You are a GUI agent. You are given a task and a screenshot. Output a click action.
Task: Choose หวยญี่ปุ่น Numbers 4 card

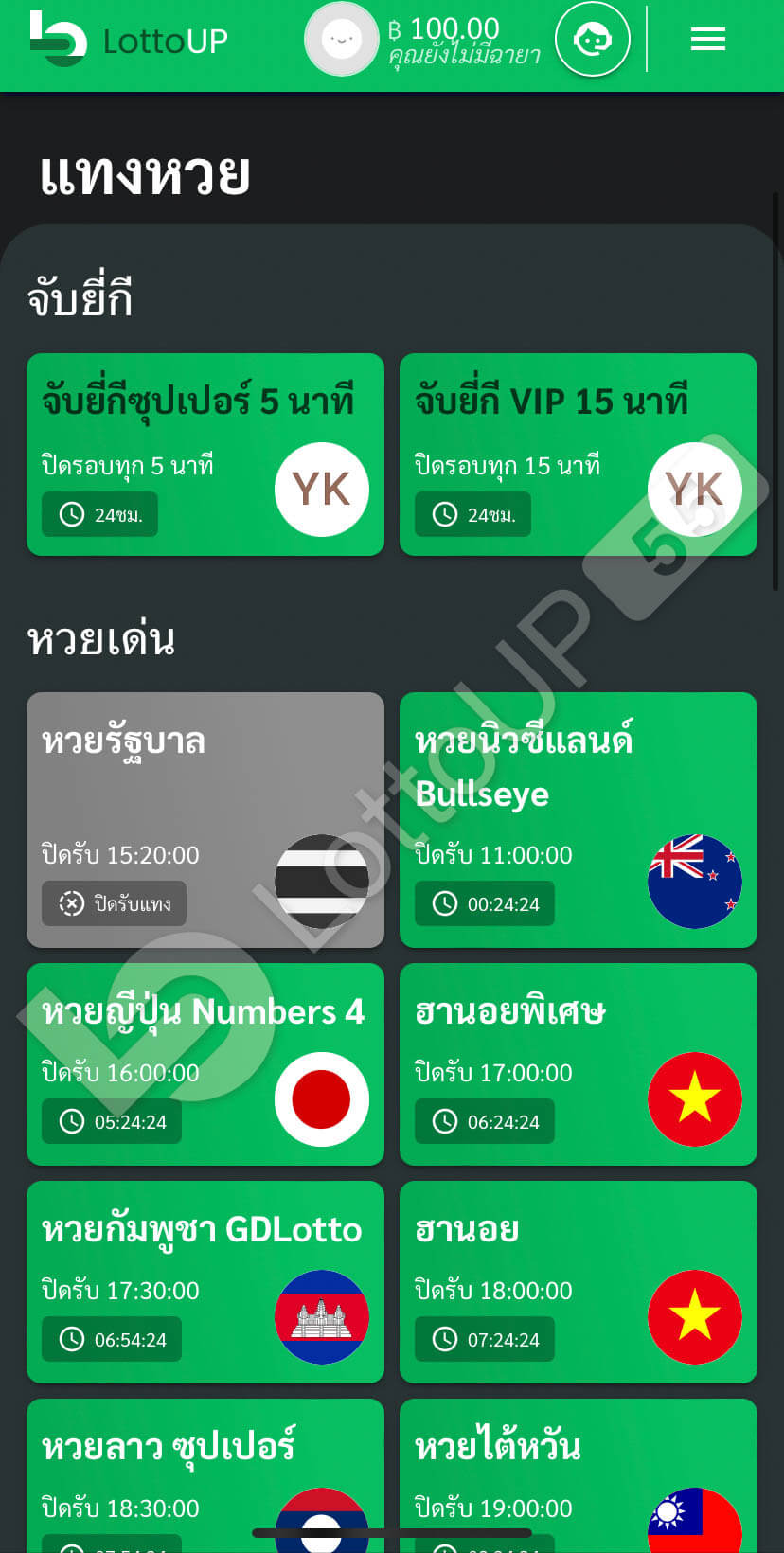205,1063
